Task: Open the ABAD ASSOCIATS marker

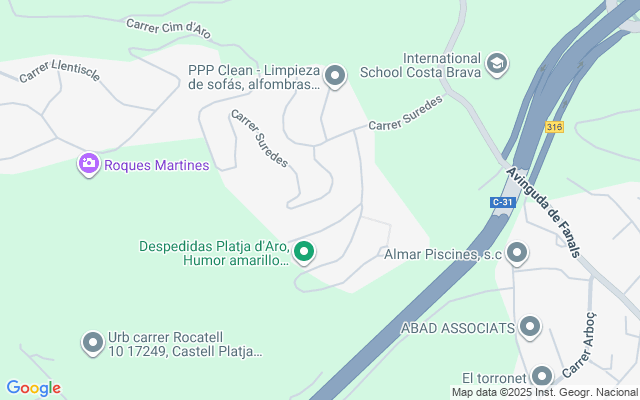Action: pyautogui.click(x=529, y=327)
